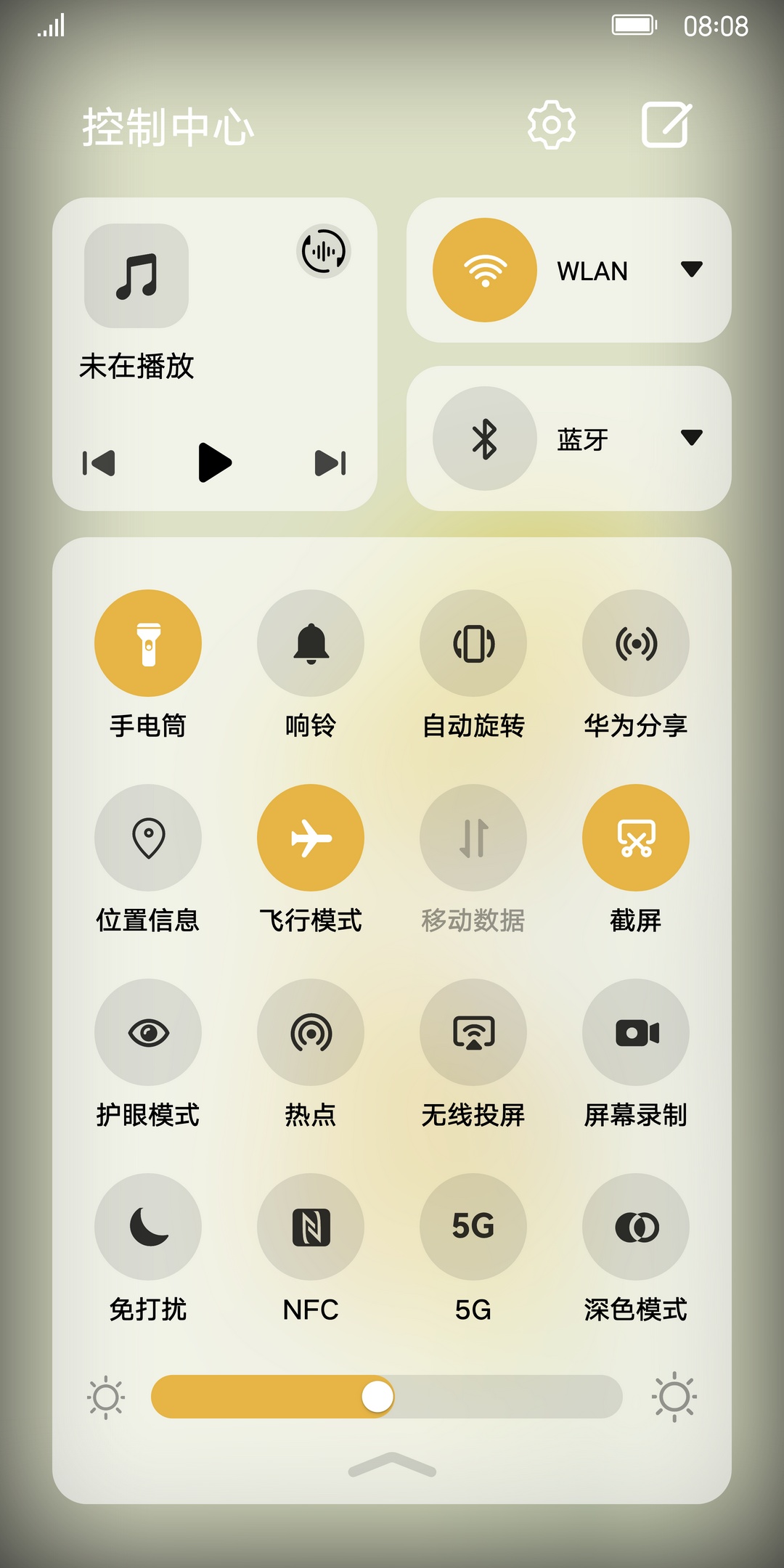The image size is (784, 1568).
Task: Turn on location info (位置信息)
Action: pyautogui.click(x=148, y=838)
